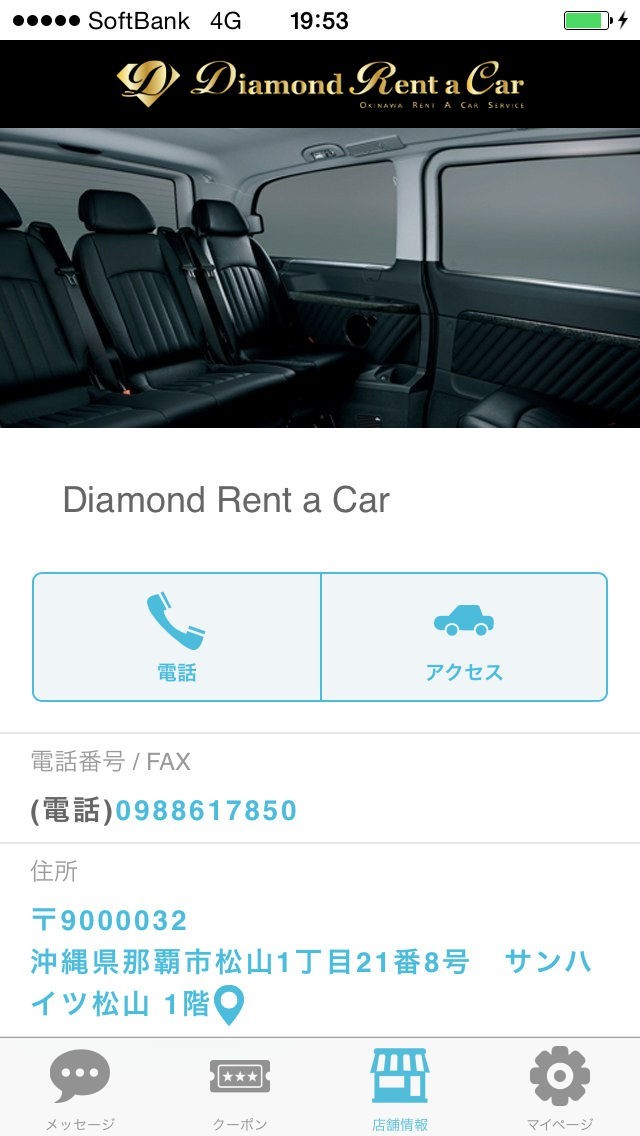Call the phone number 0988617850
Viewport: 640px width, 1136px height.
[206, 811]
